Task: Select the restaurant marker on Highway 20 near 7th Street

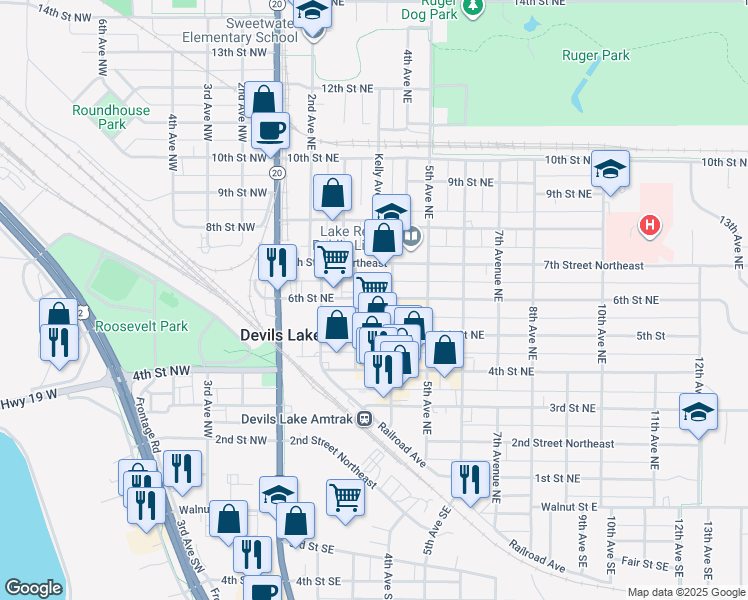Action: [x=275, y=262]
